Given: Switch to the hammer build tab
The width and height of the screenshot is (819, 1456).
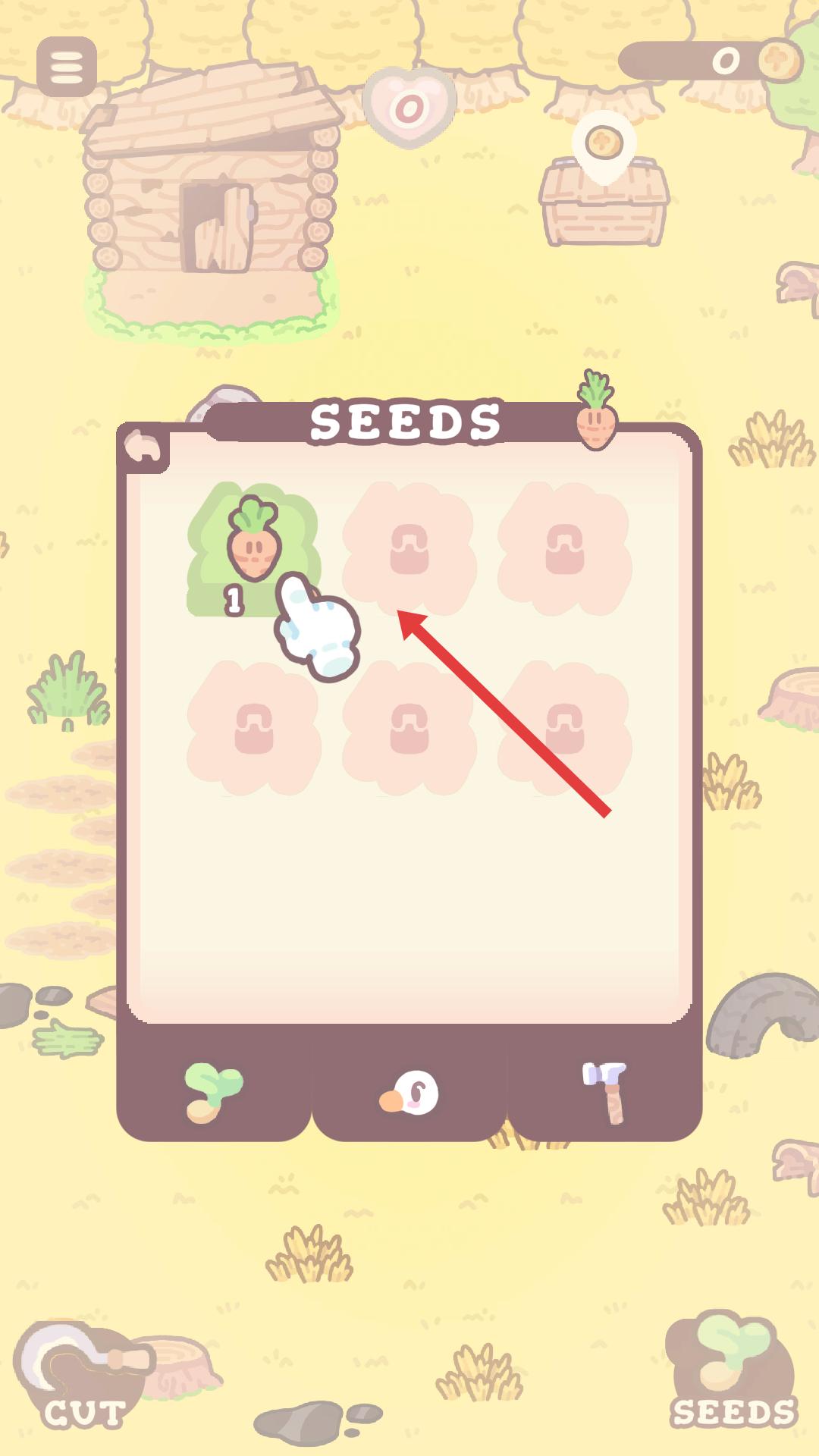Looking at the screenshot, I should (605, 1092).
